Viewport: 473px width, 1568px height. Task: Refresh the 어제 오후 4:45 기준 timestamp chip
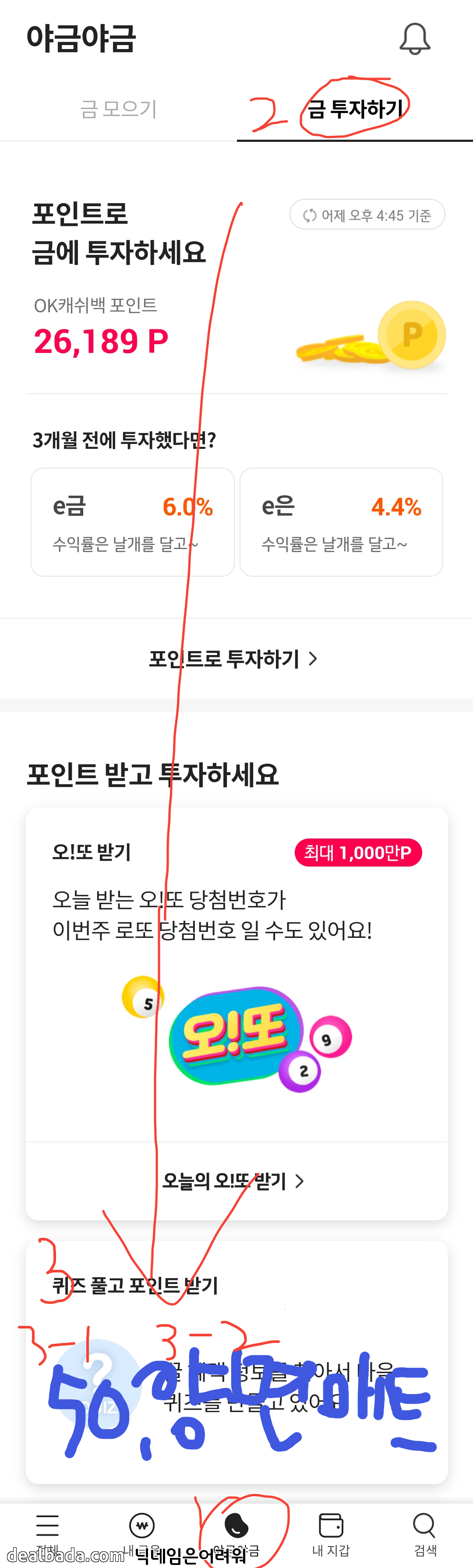(x=367, y=215)
